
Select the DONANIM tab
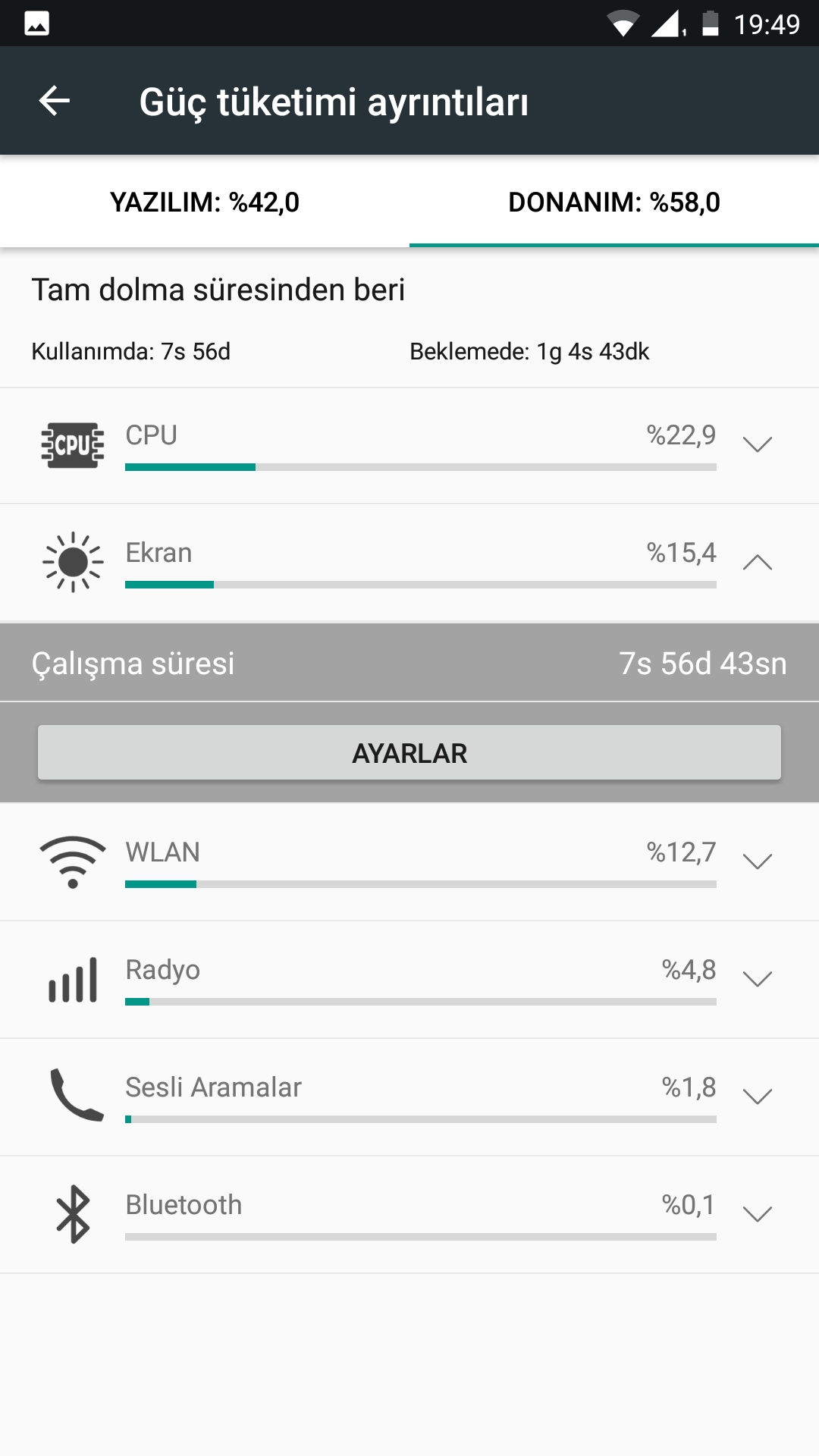click(x=614, y=202)
